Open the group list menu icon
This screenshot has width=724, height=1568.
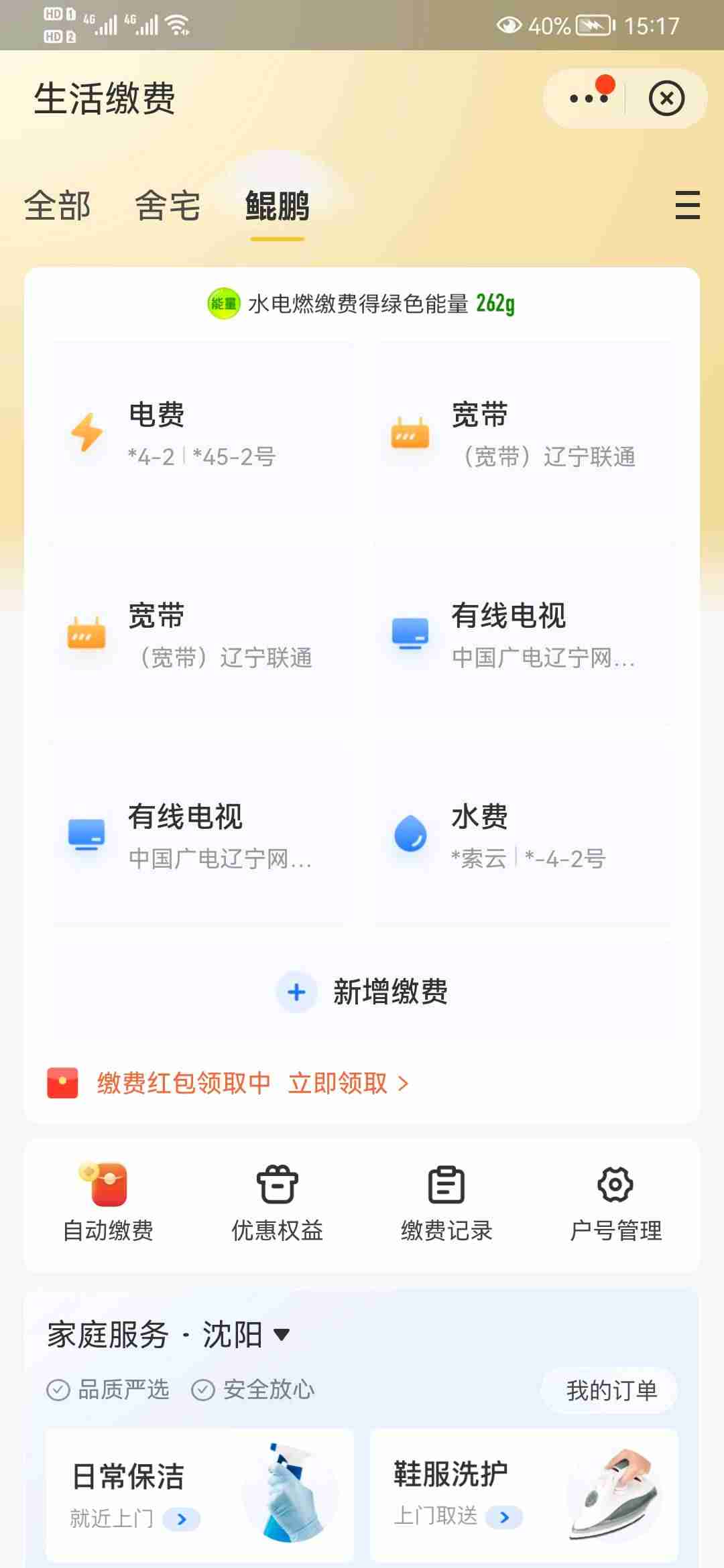(x=687, y=205)
